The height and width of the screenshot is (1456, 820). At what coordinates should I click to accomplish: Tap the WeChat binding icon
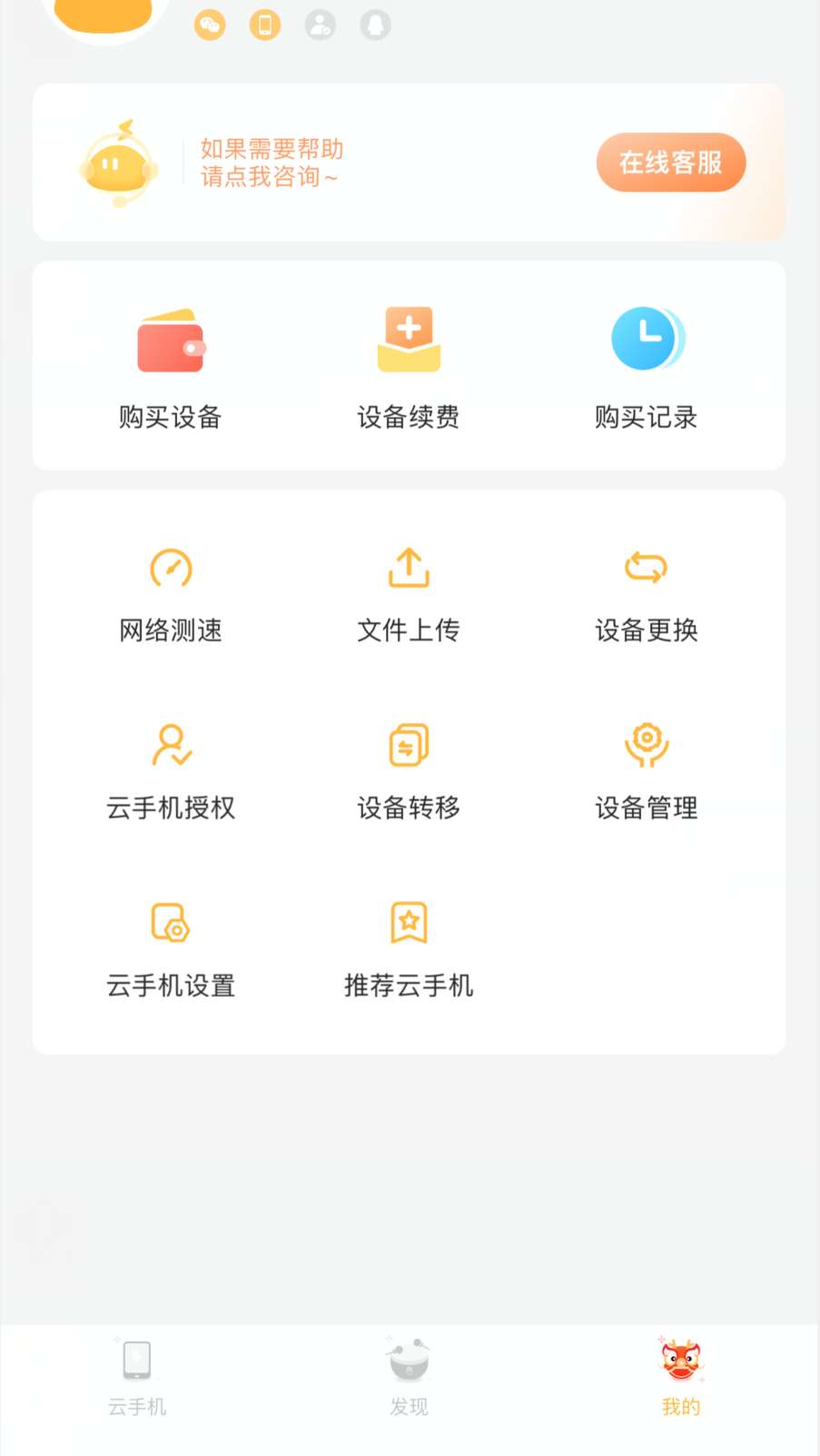click(210, 25)
